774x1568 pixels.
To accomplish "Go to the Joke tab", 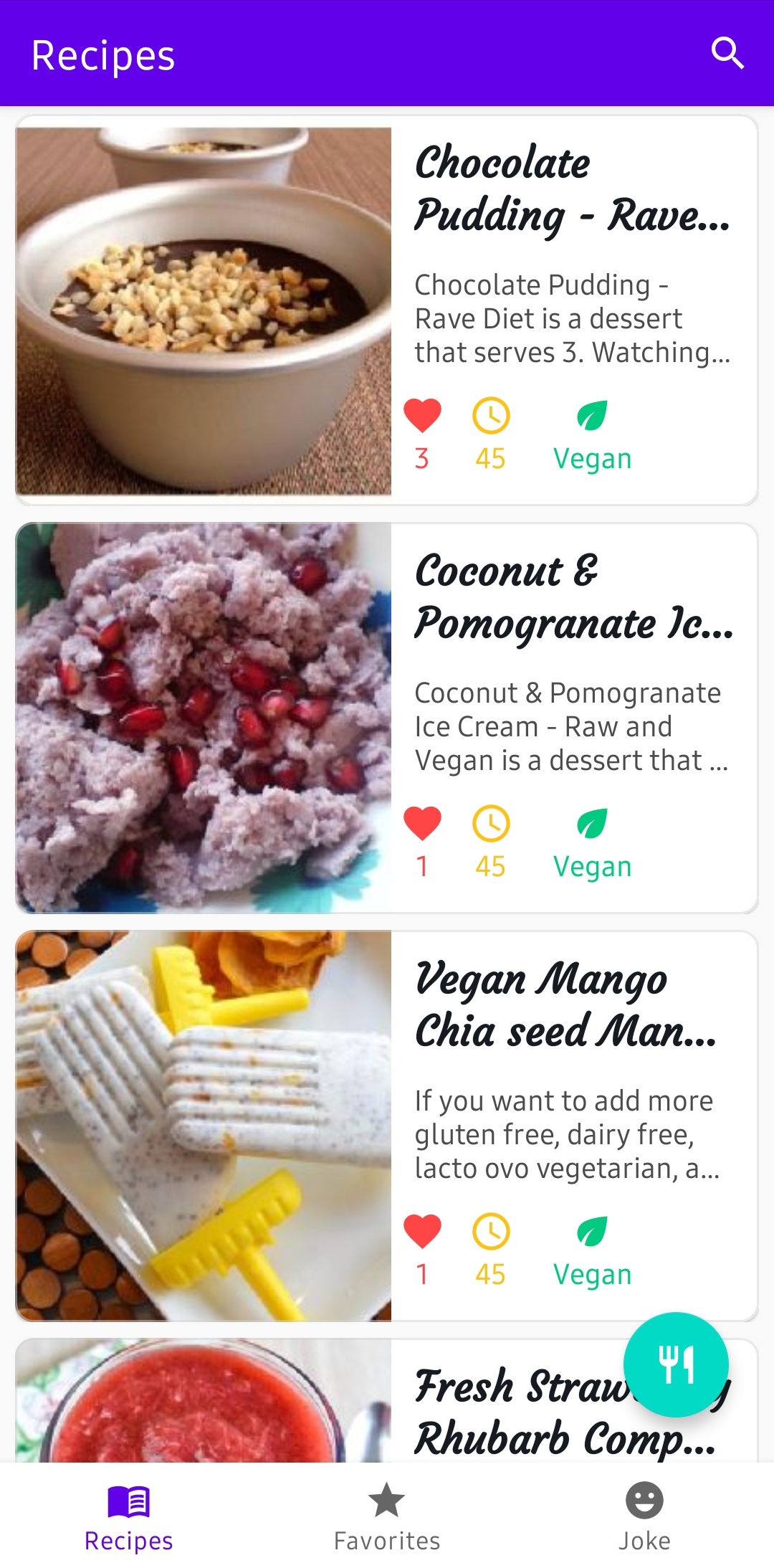I will [644, 1516].
